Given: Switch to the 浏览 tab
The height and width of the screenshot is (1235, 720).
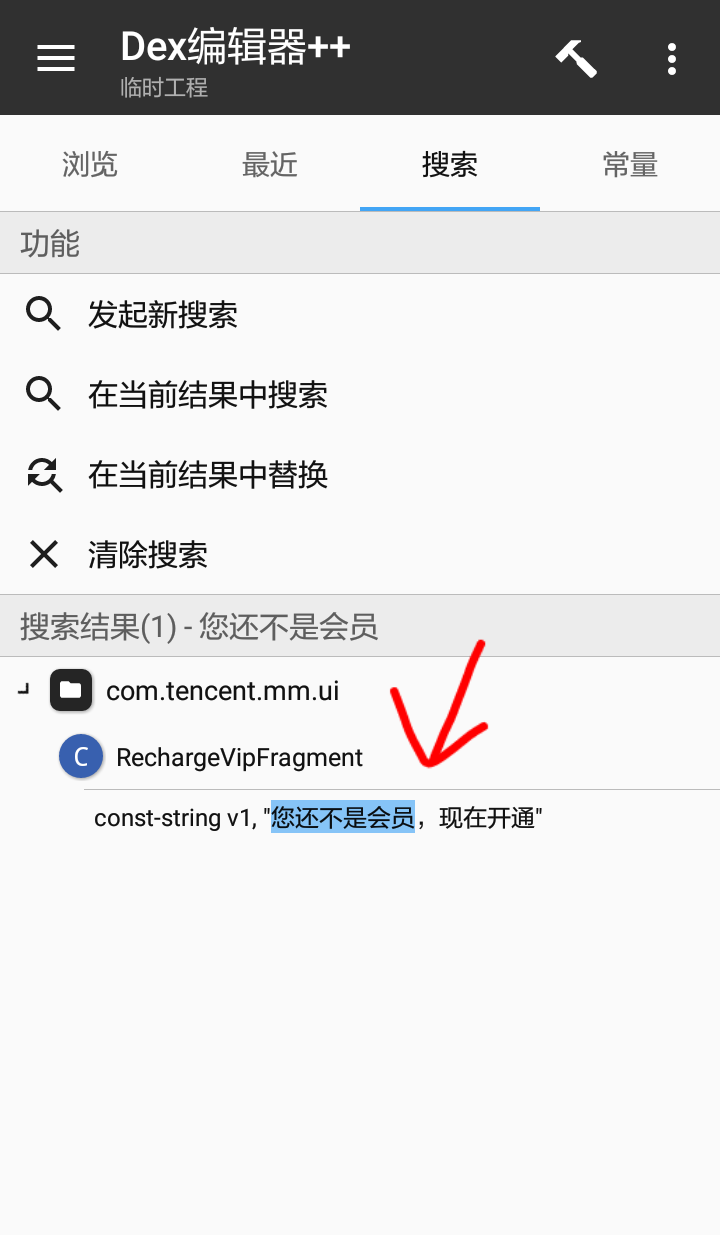Looking at the screenshot, I should [x=90, y=164].
